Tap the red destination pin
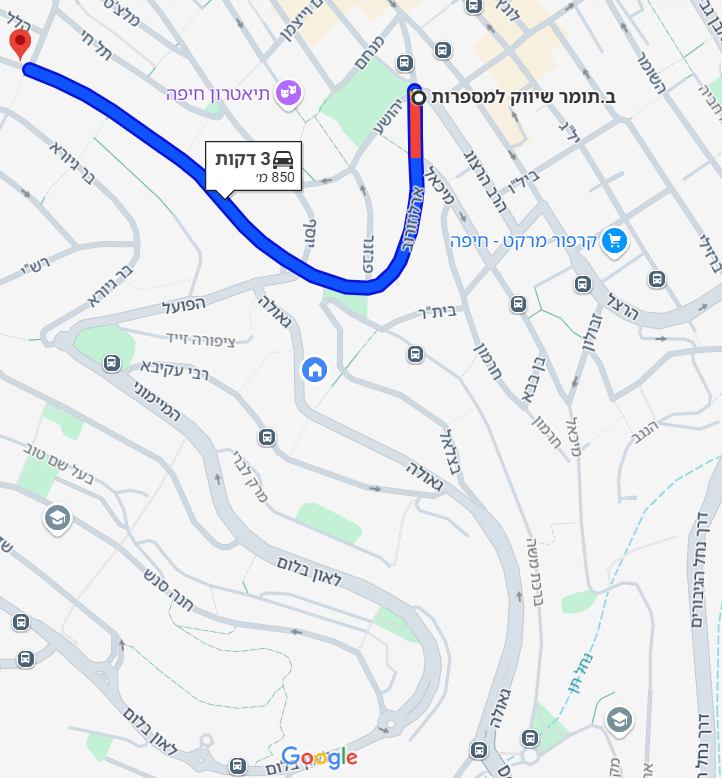The width and height of the screenshot is (722, 778). 20,43
